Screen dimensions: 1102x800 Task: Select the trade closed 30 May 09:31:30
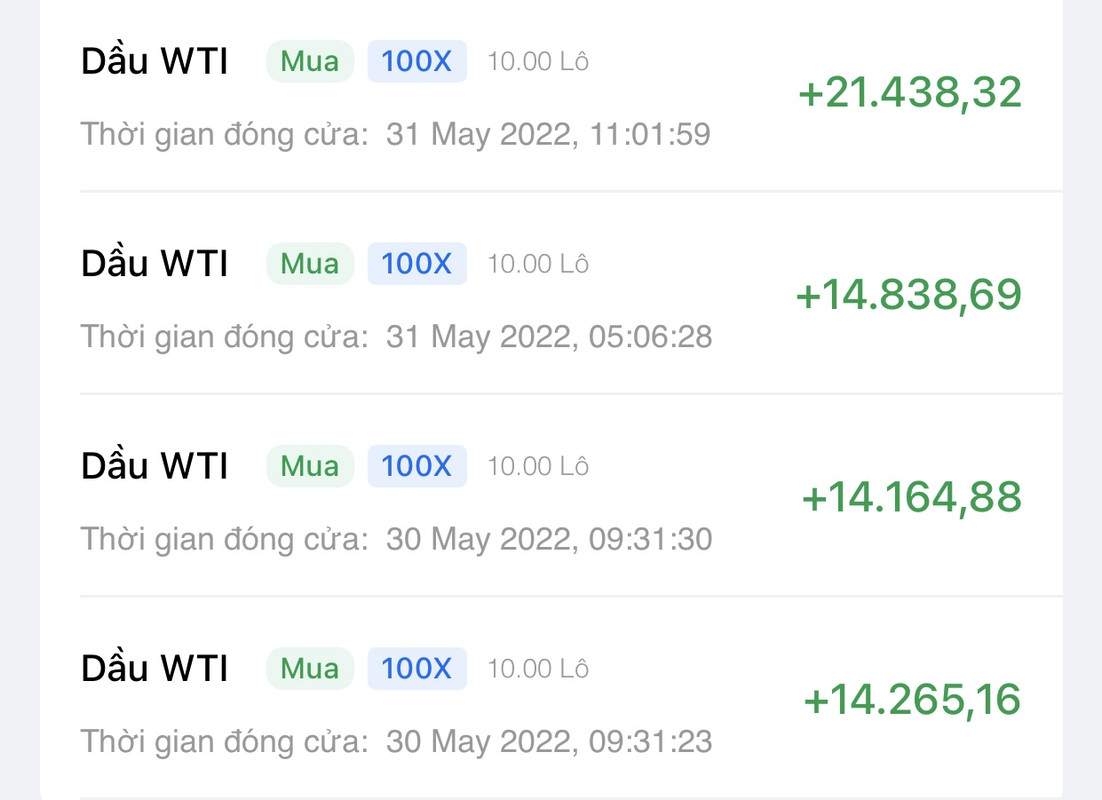[550, 500]
